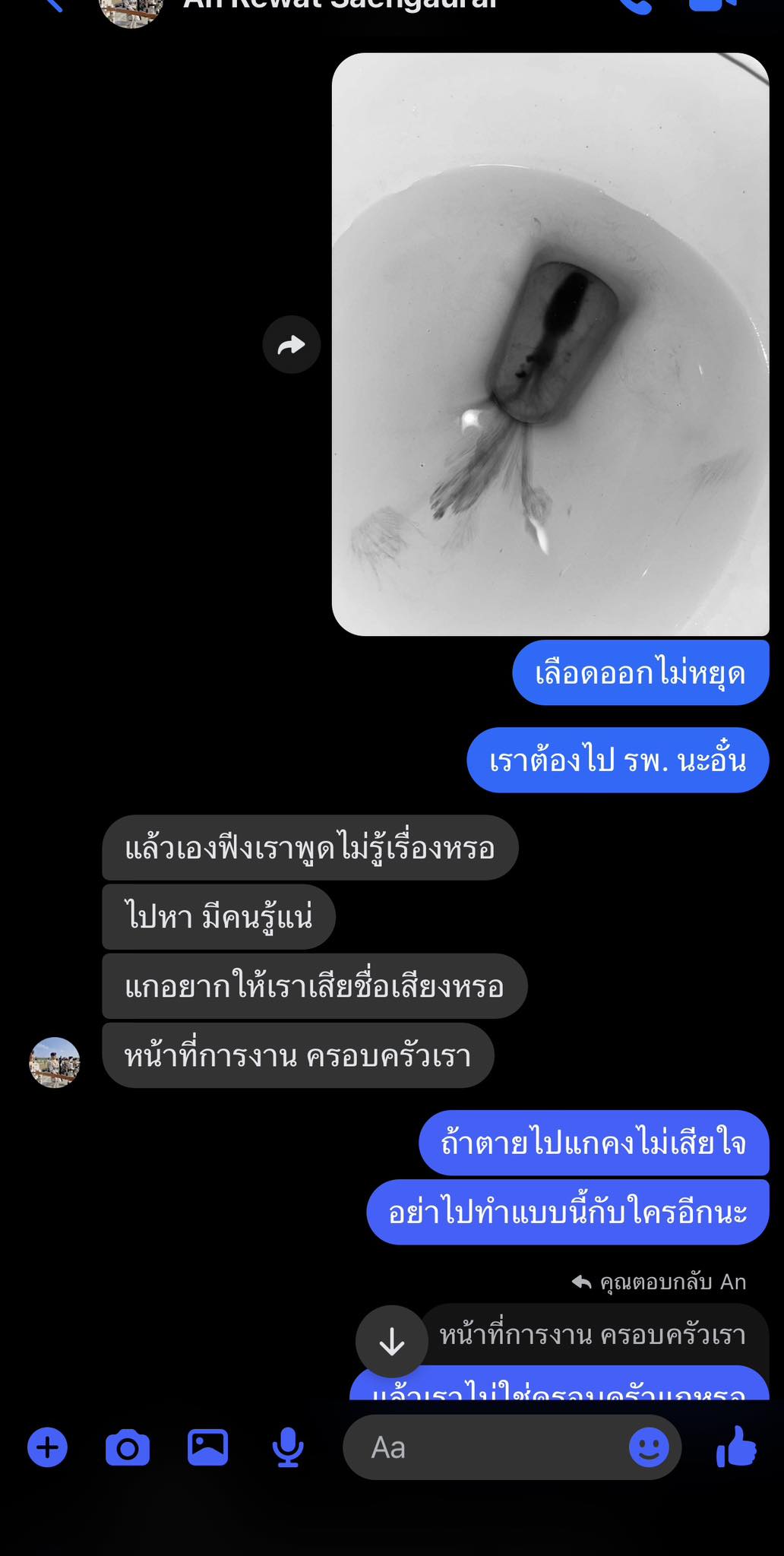Go back to the chat list
Image resolution: width=784 pixels, height=1556 pixels.
[53, 5]
